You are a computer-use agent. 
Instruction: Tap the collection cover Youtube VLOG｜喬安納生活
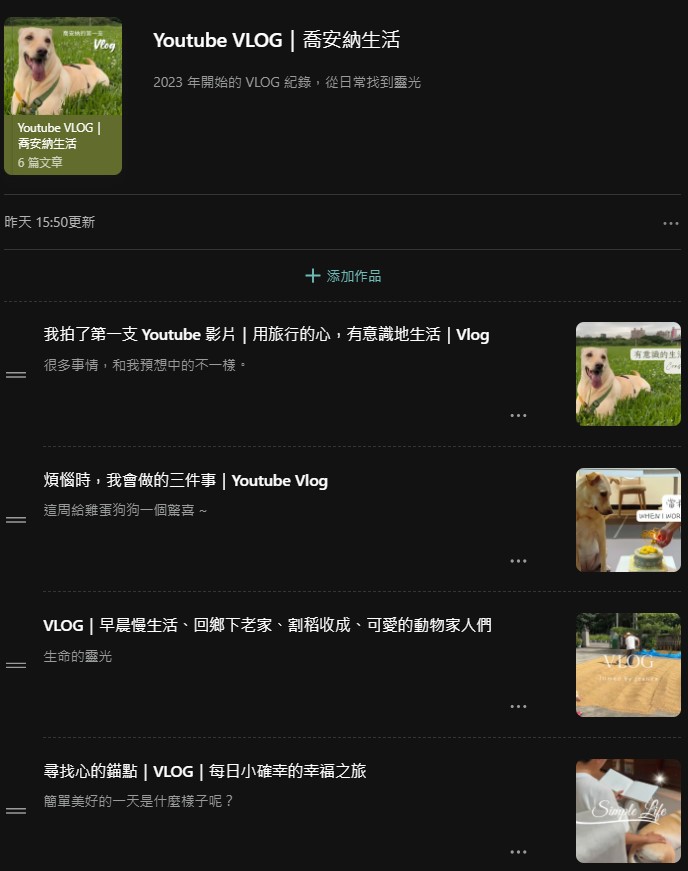coord(63,96)
